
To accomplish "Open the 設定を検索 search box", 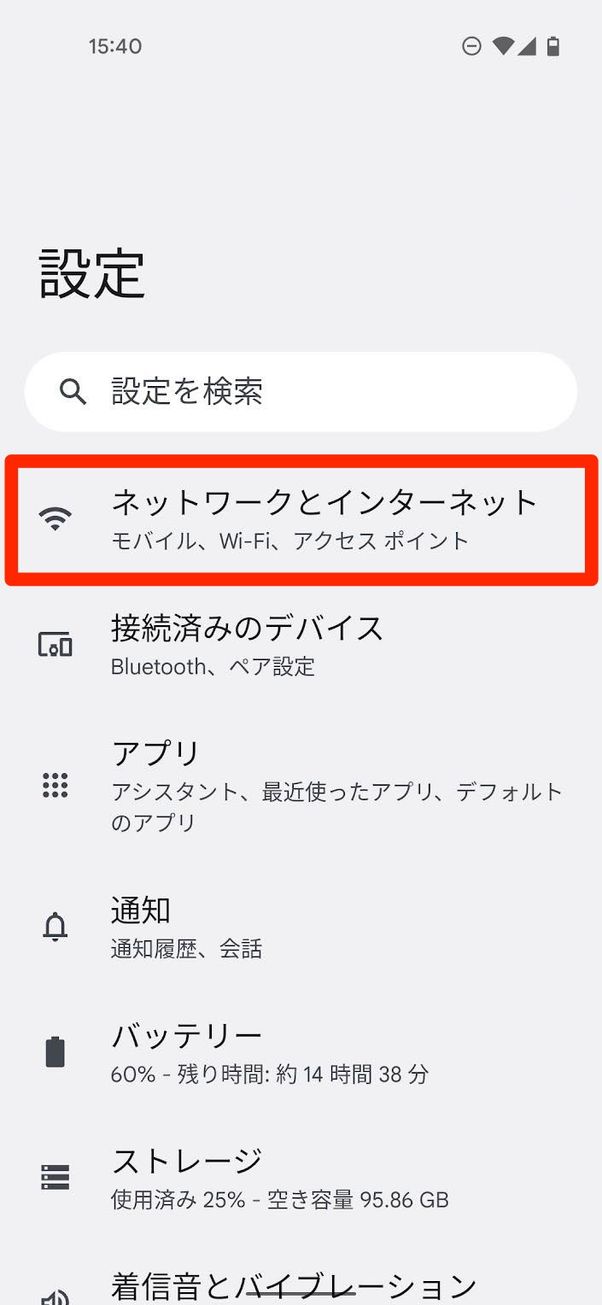I will click(x=300, y=392).
